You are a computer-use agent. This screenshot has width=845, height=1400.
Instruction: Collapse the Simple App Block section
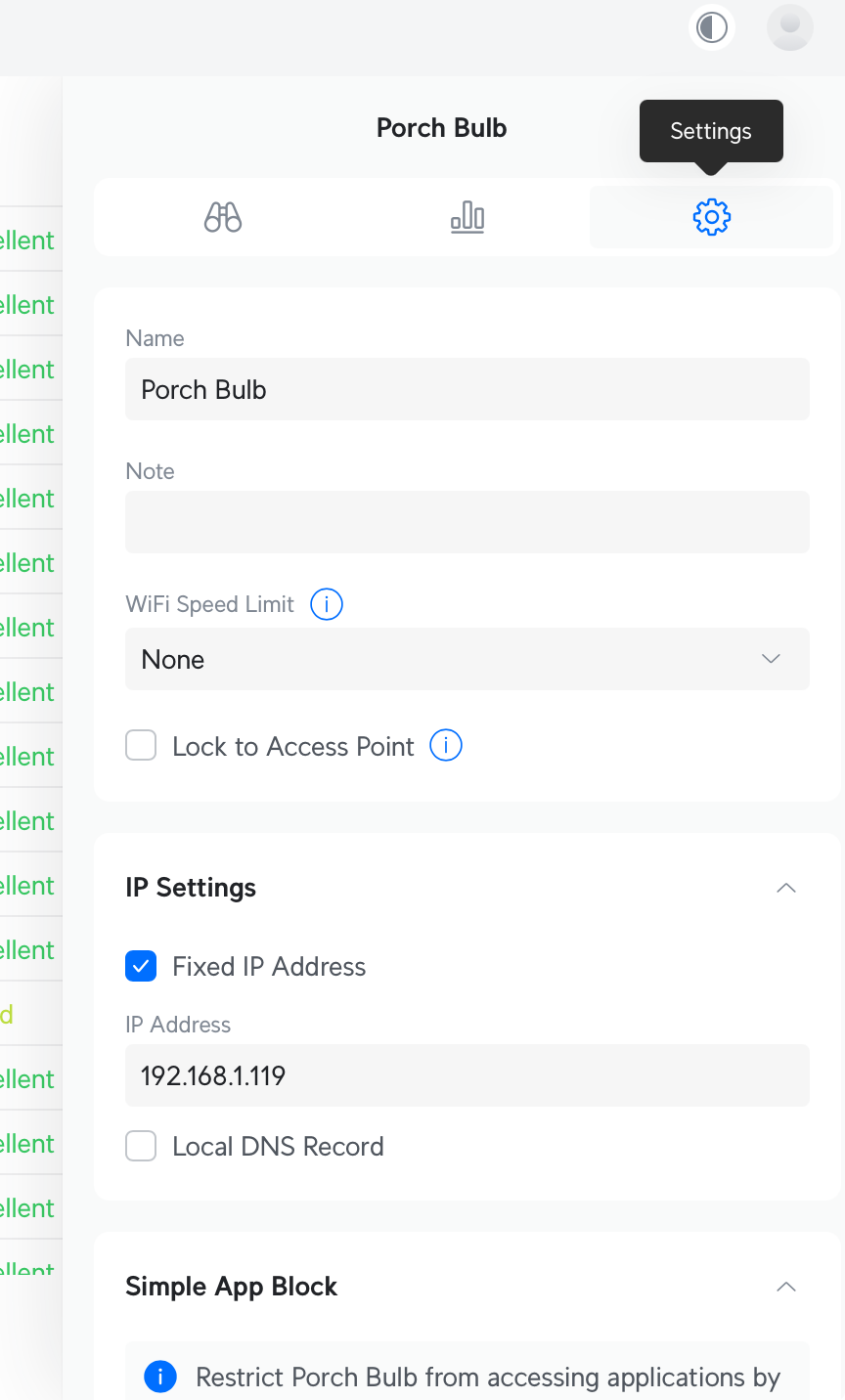786,1287
